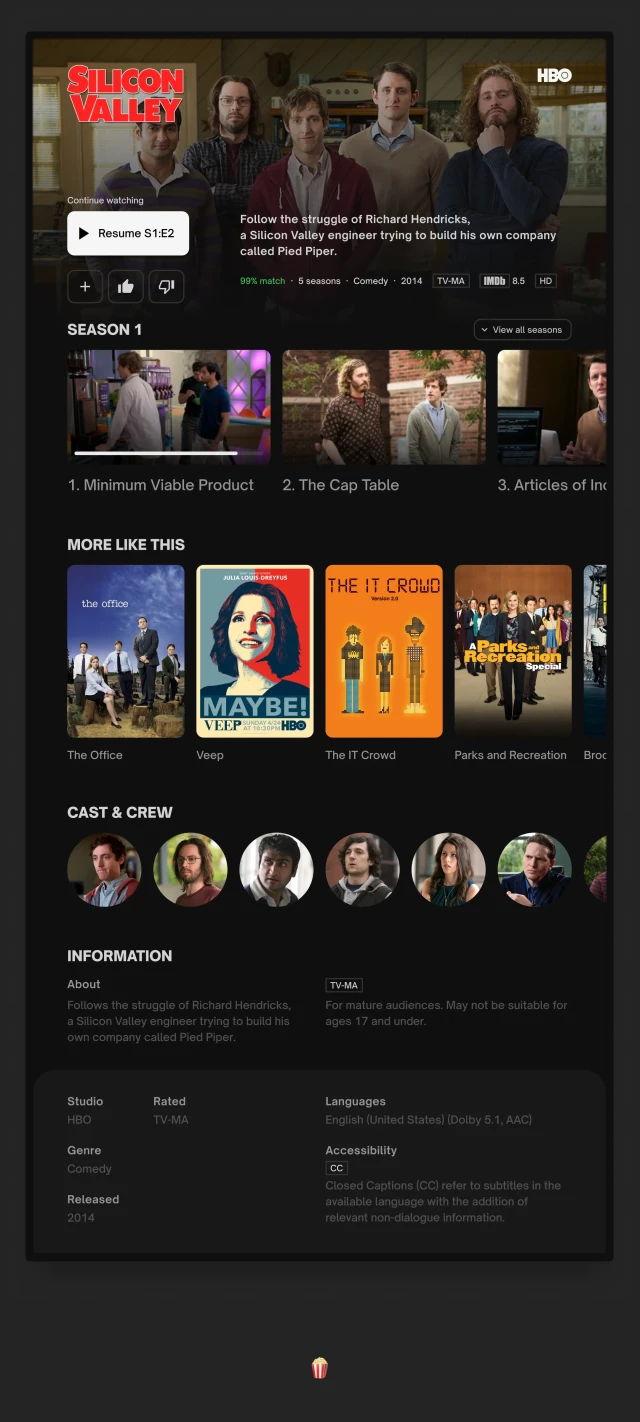Open episode 3 Articles of Incorporation
This screenshot has width=640, height=1422.
[x=552, y=406]
